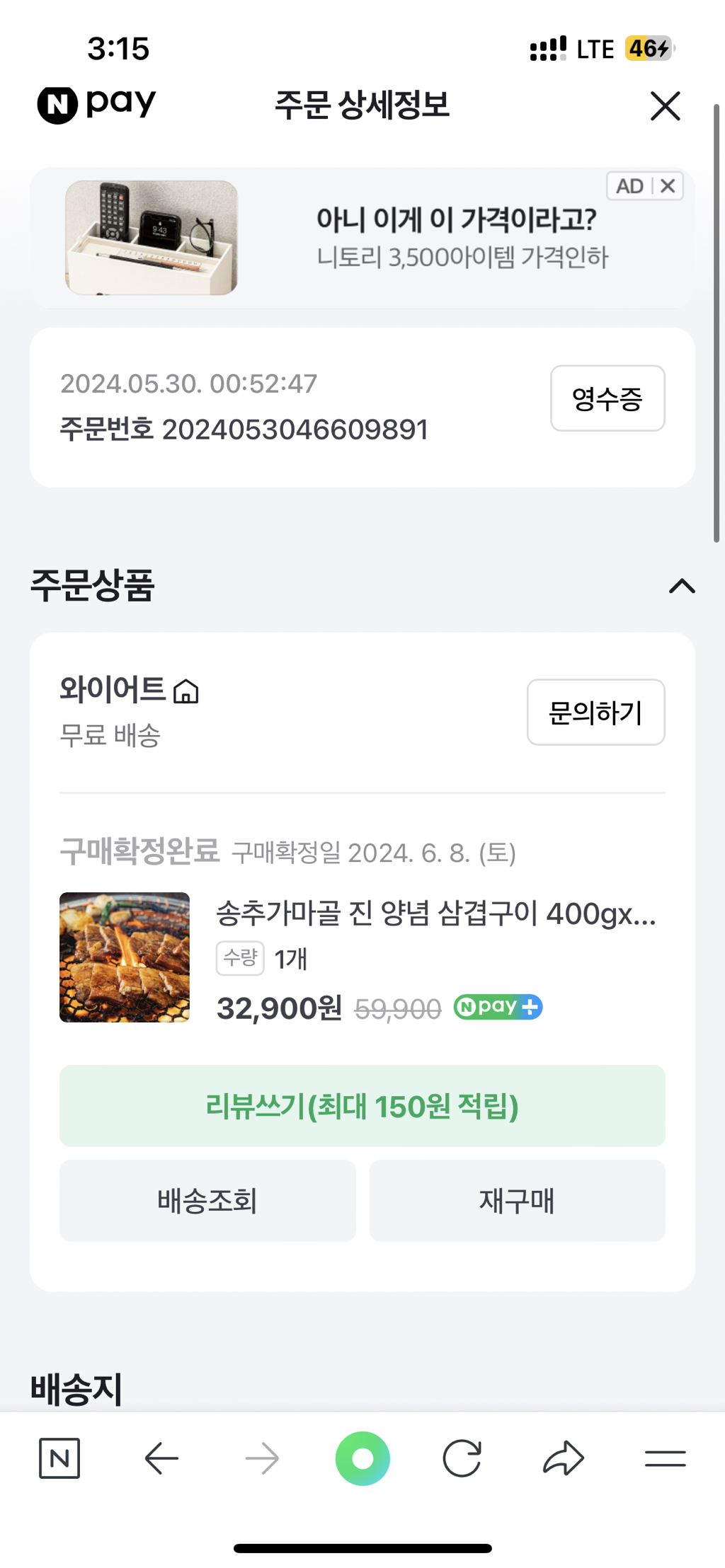Go to Naver home via N icon

tap(59, 1458)
